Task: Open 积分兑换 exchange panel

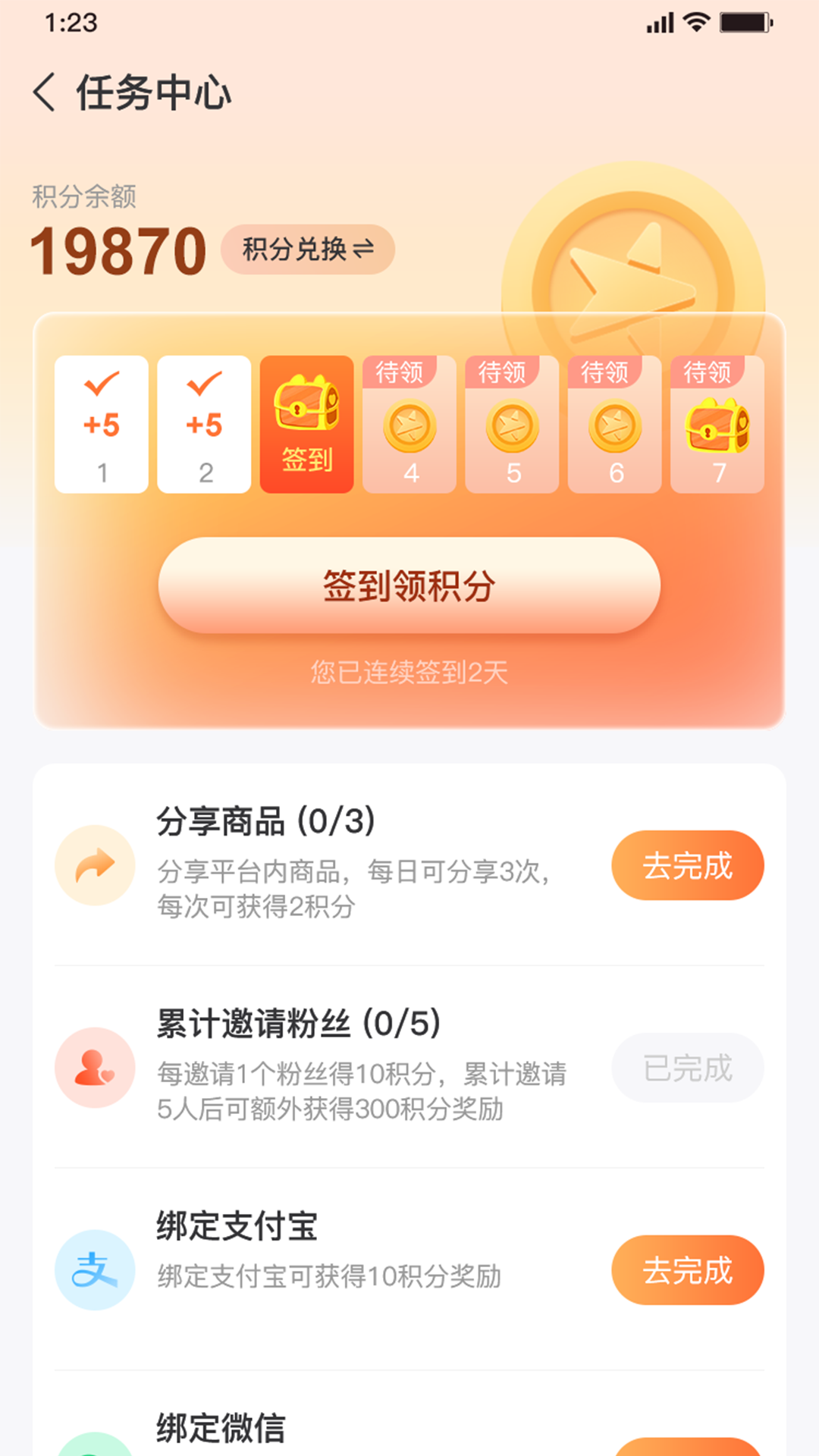Action: click(308, 249)
